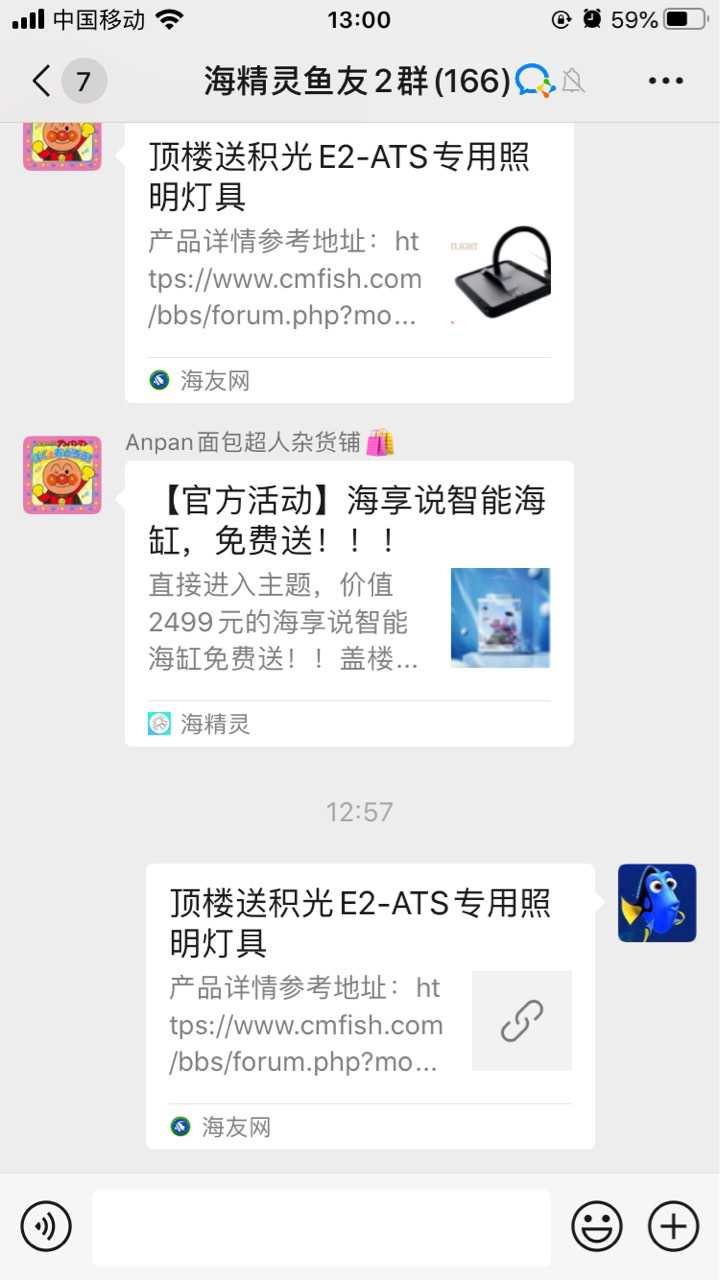Focus the message text field
The height and width of the screenshot is (1280, 720).
(321, 1227)
